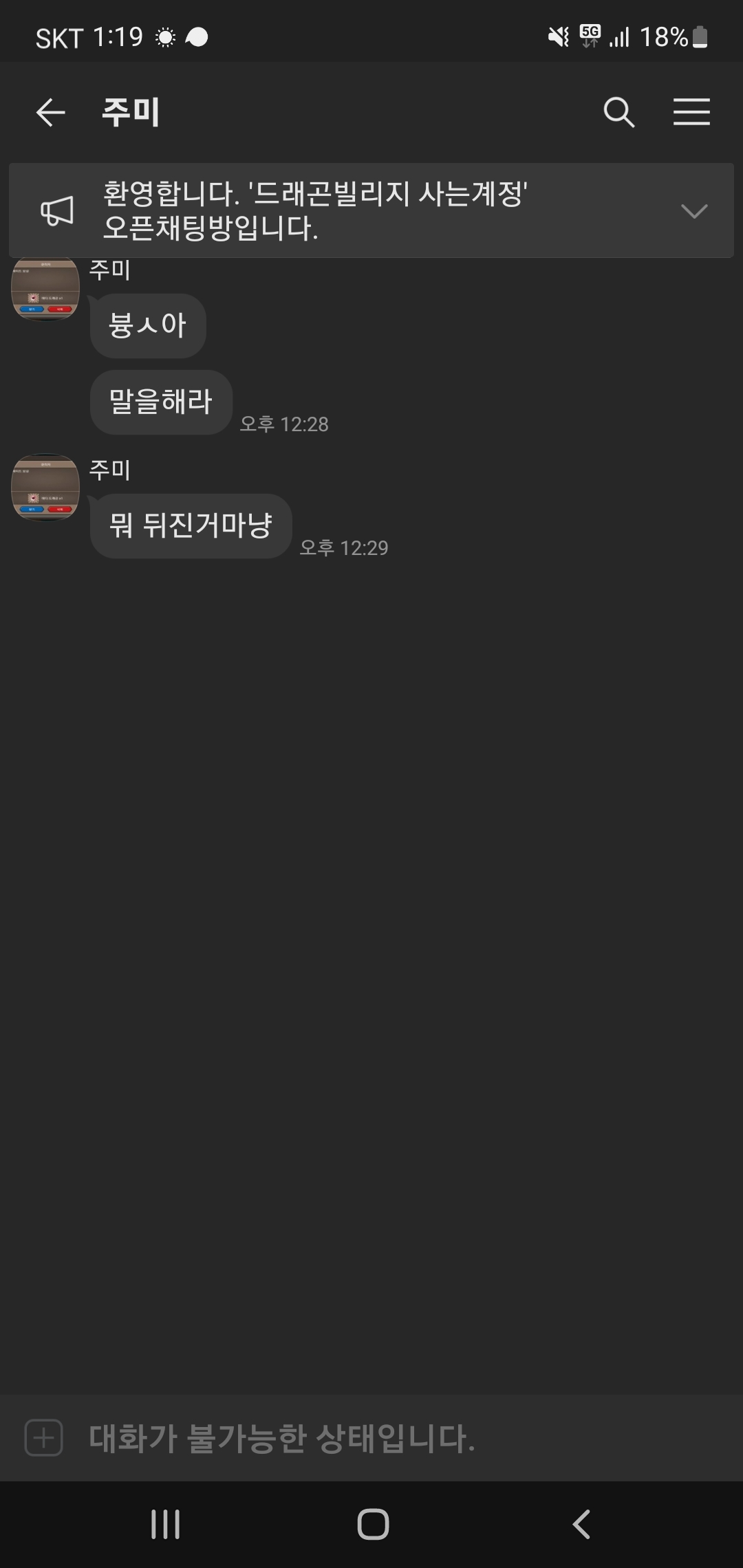
Task: View 주미's profile picture beside 뭐 뒤진거마냥
Action: (x=45, y=487)
